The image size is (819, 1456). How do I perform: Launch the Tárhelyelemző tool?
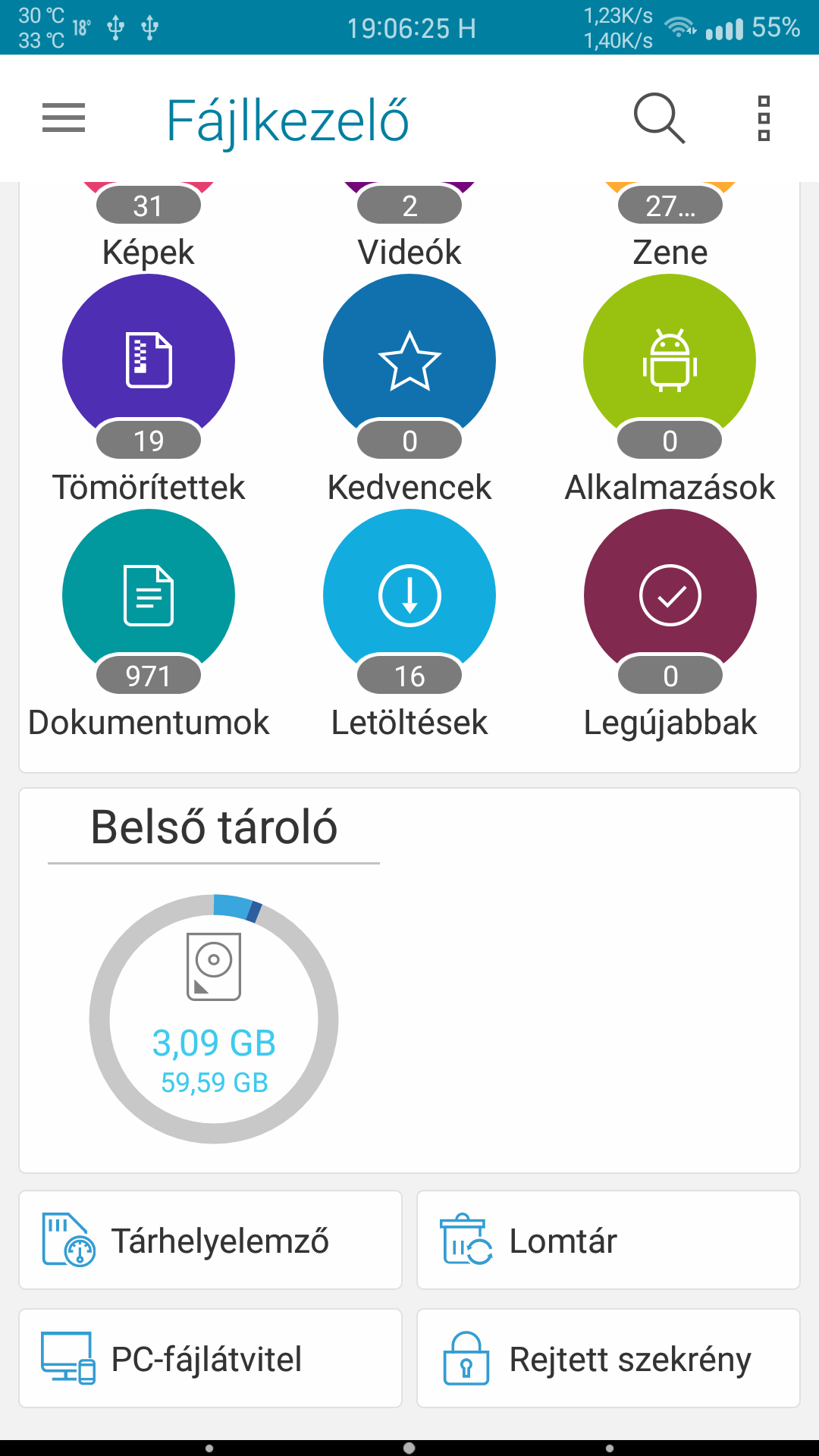coord(210,1240)
